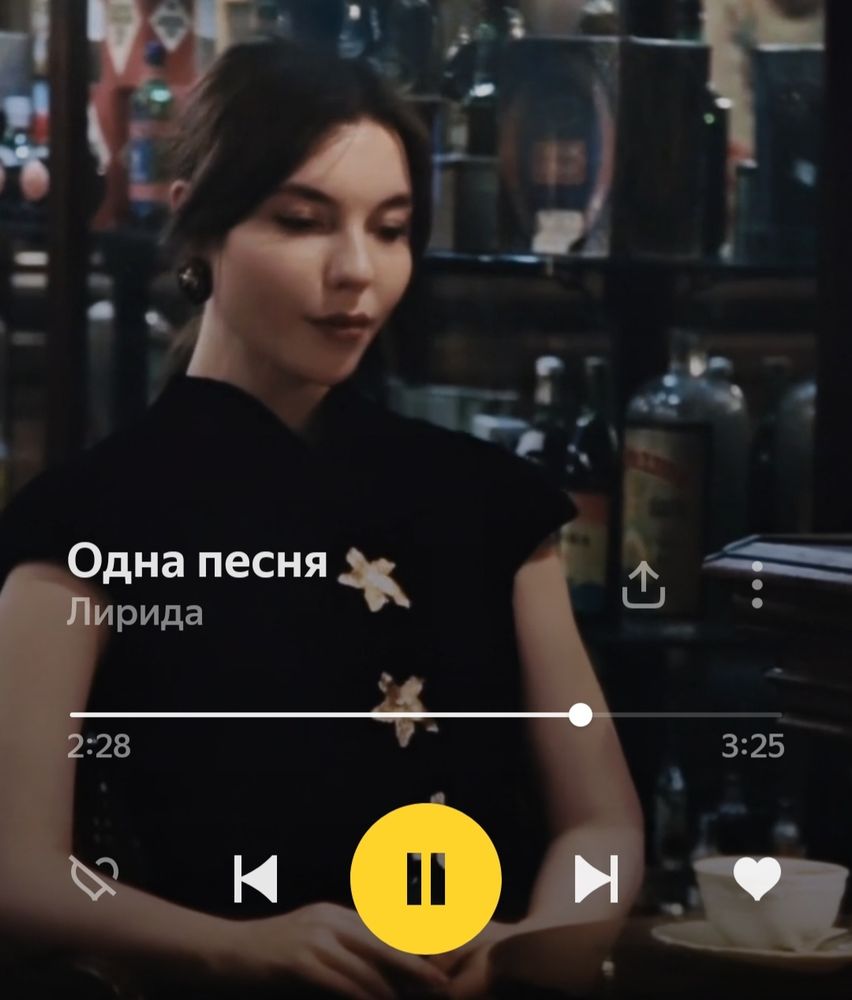852x1000 pixels.
Task: Open the three-dot overflow menu
Action: 757,584
